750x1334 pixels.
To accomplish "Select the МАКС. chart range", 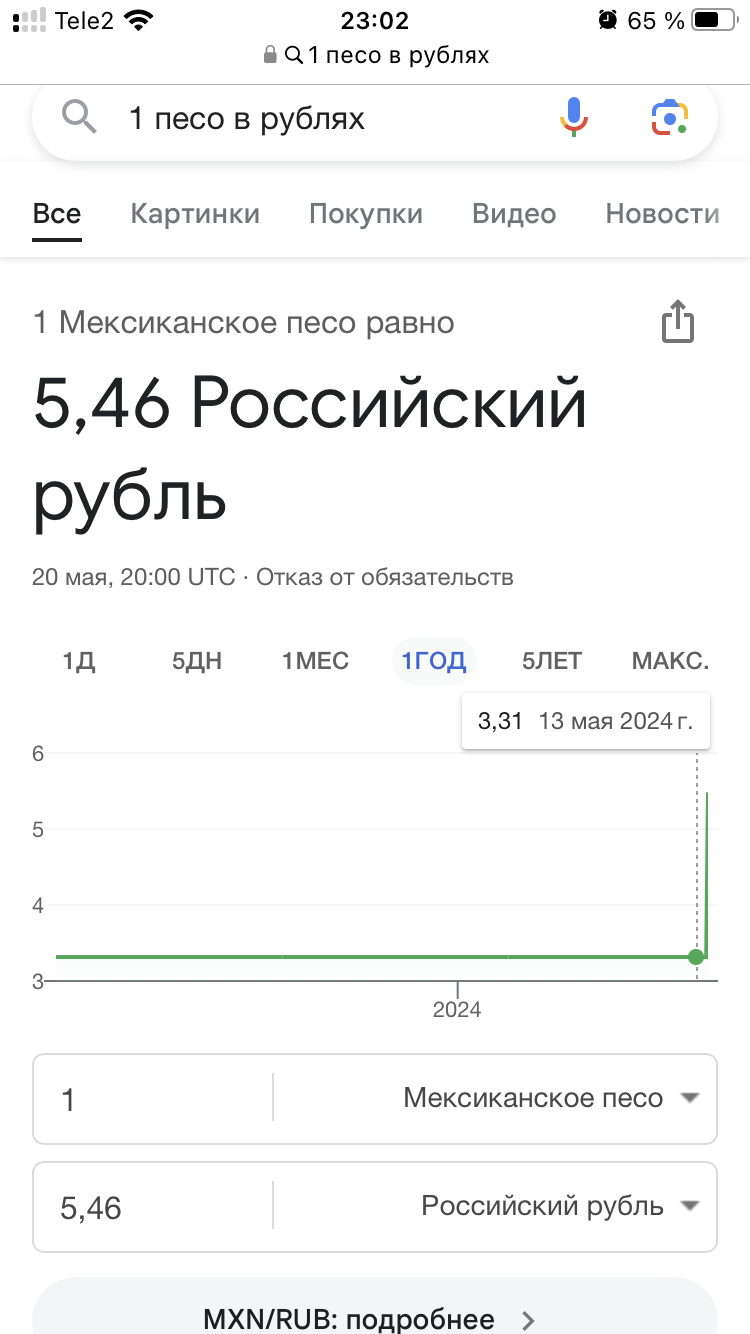I will click(x=670, y=661).
